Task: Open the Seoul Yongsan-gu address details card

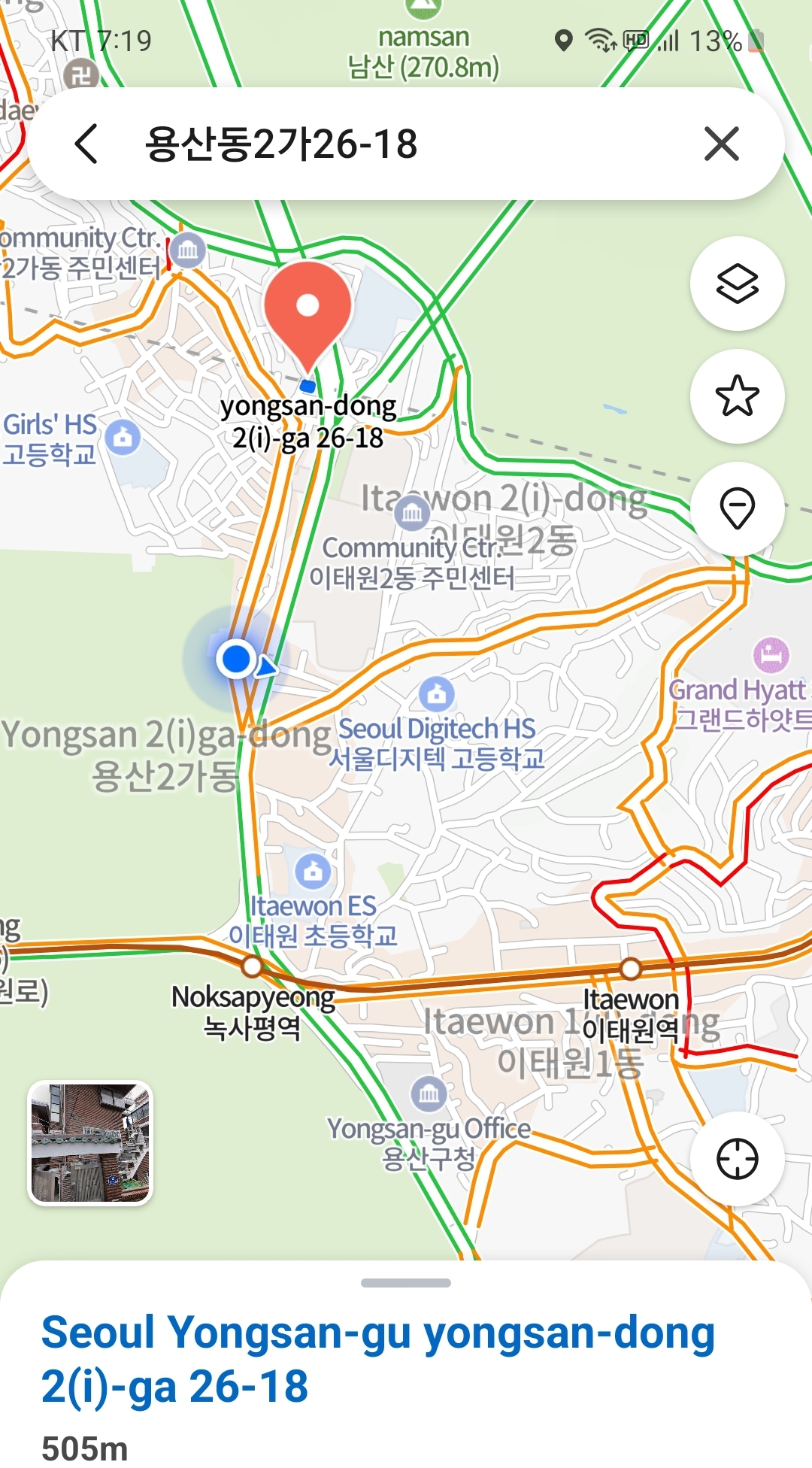Action: (x=377, y=1359)
